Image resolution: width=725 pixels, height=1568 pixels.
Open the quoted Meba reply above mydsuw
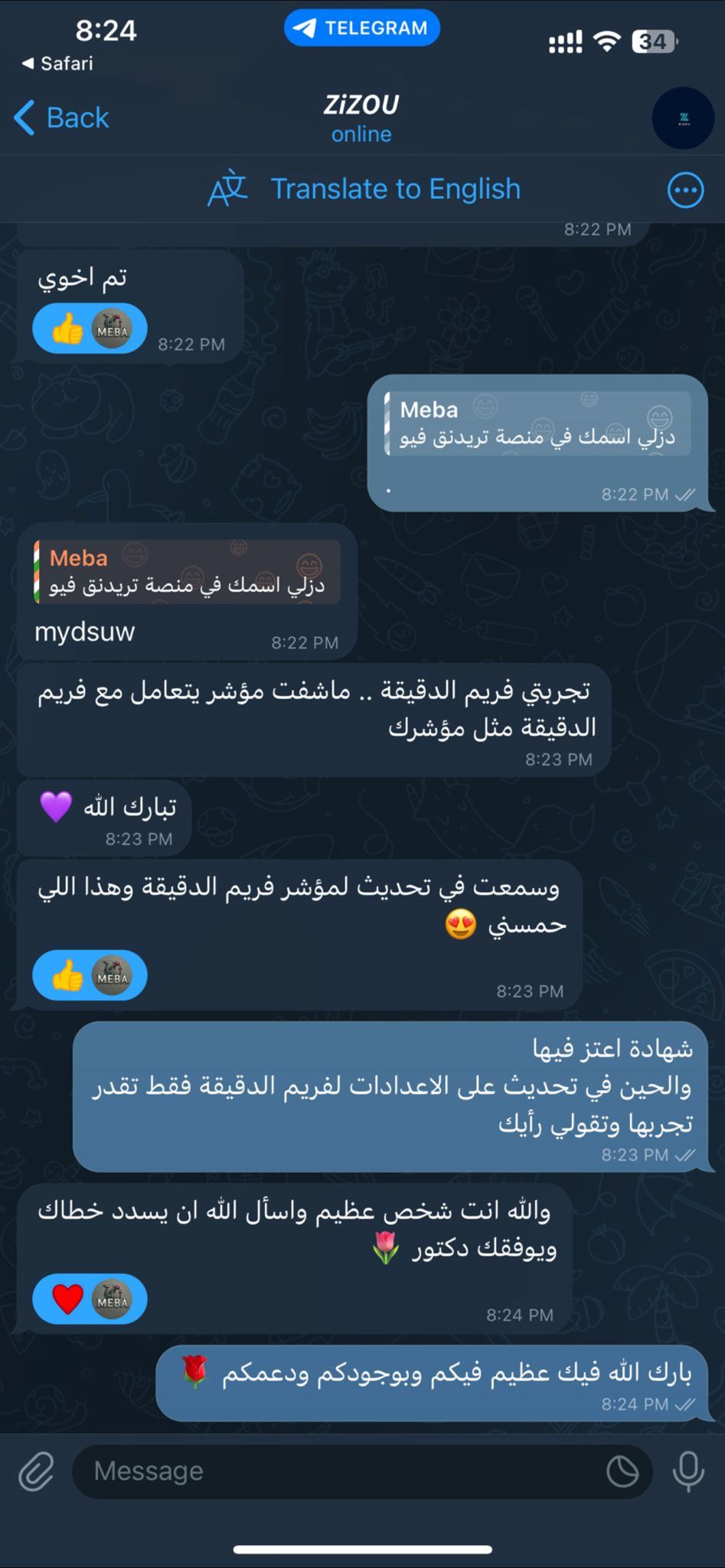coord(188,571)
